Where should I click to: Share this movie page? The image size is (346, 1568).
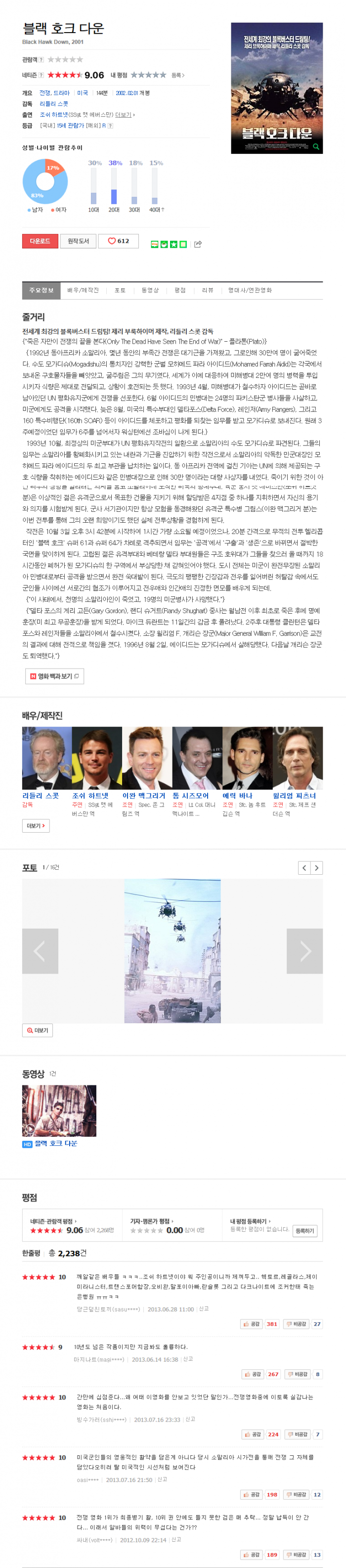coord(198,244)
